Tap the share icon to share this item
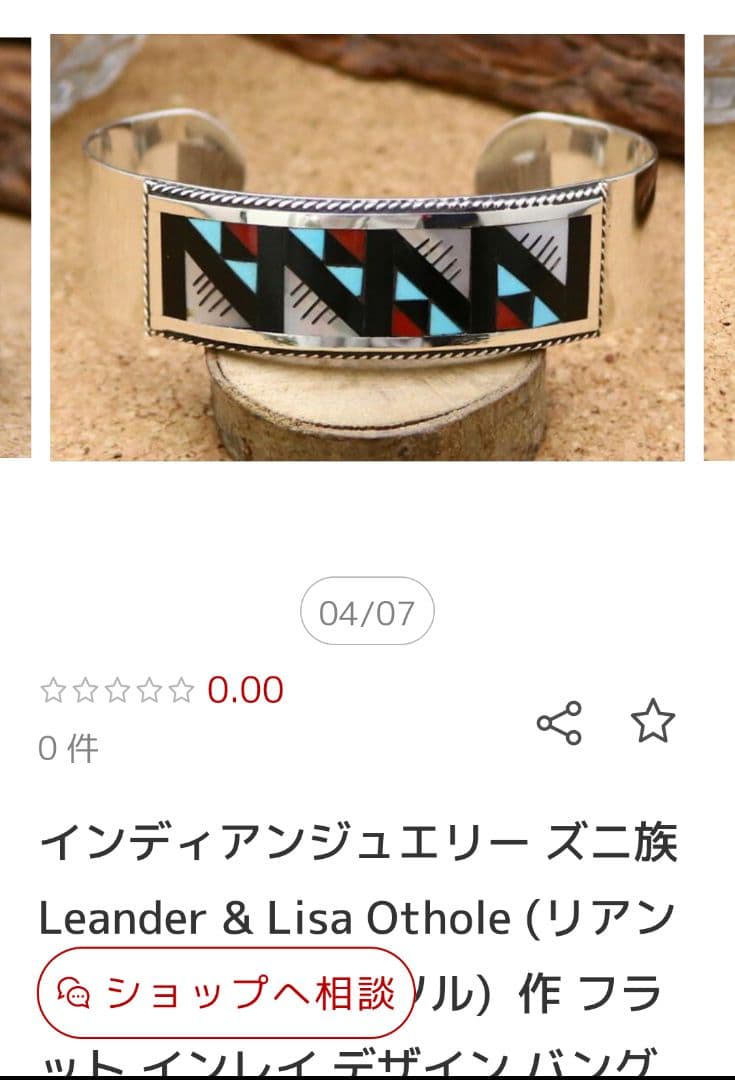This screenshot has width=735, height=1080. click(x=560, y=723)
